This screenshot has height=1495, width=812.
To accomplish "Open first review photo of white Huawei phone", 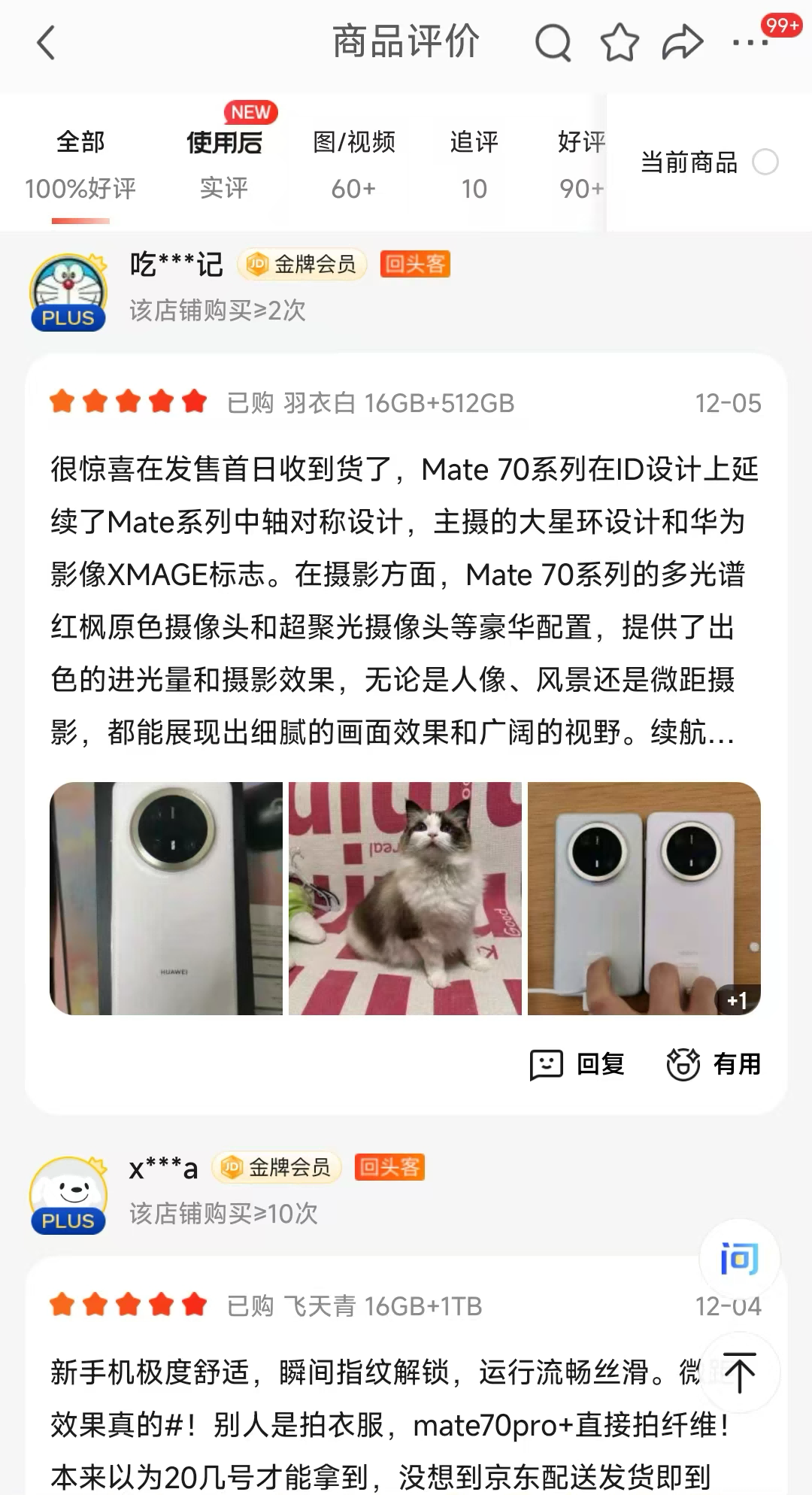I will [x=166, y=898].
